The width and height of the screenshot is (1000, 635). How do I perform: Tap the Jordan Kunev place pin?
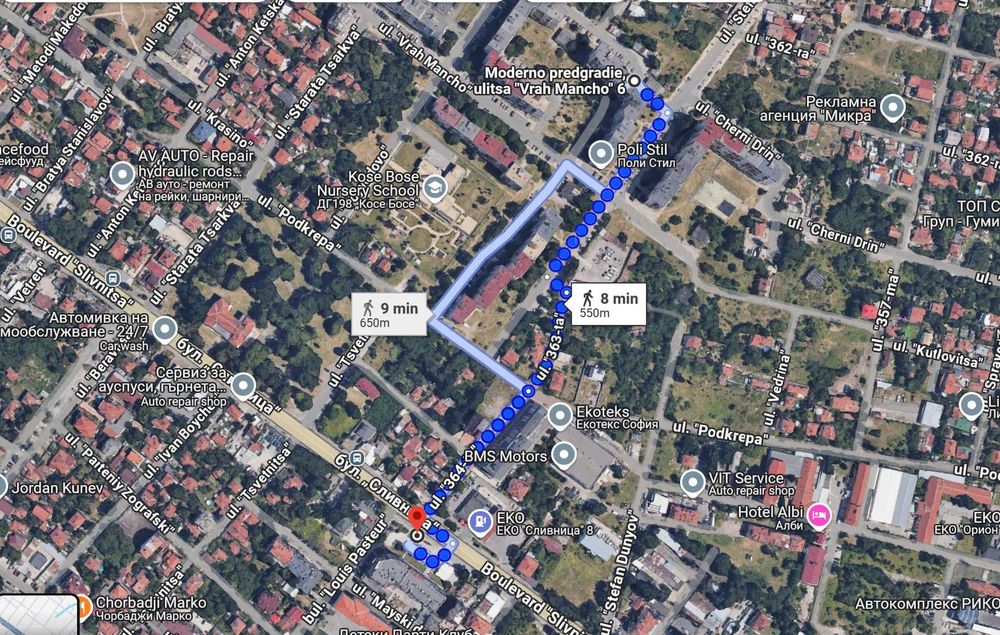pyautogui.click(x=3, y=488)
